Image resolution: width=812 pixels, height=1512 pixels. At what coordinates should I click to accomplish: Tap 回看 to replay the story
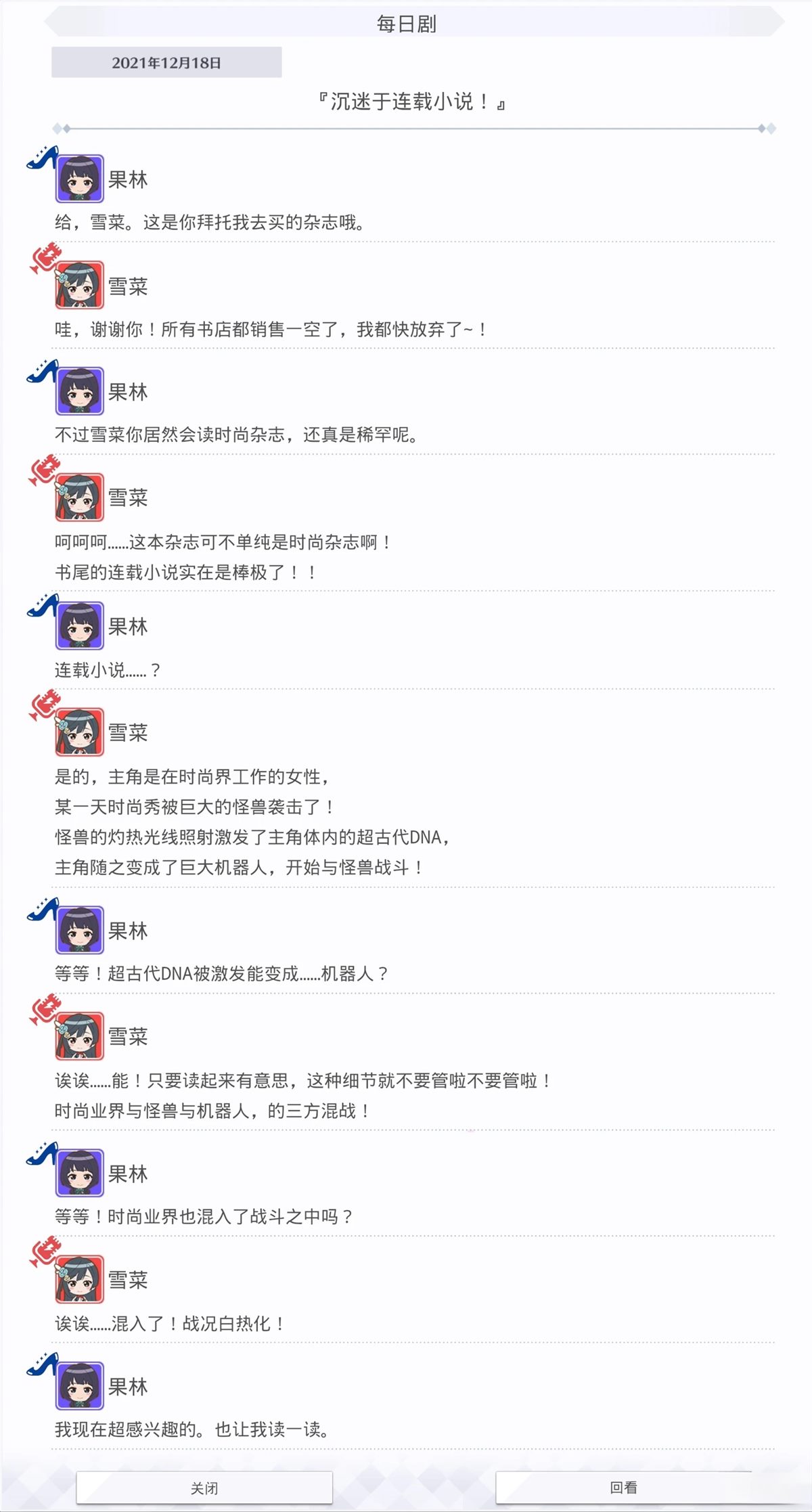pyautogui.click(x=623, y=1487)
